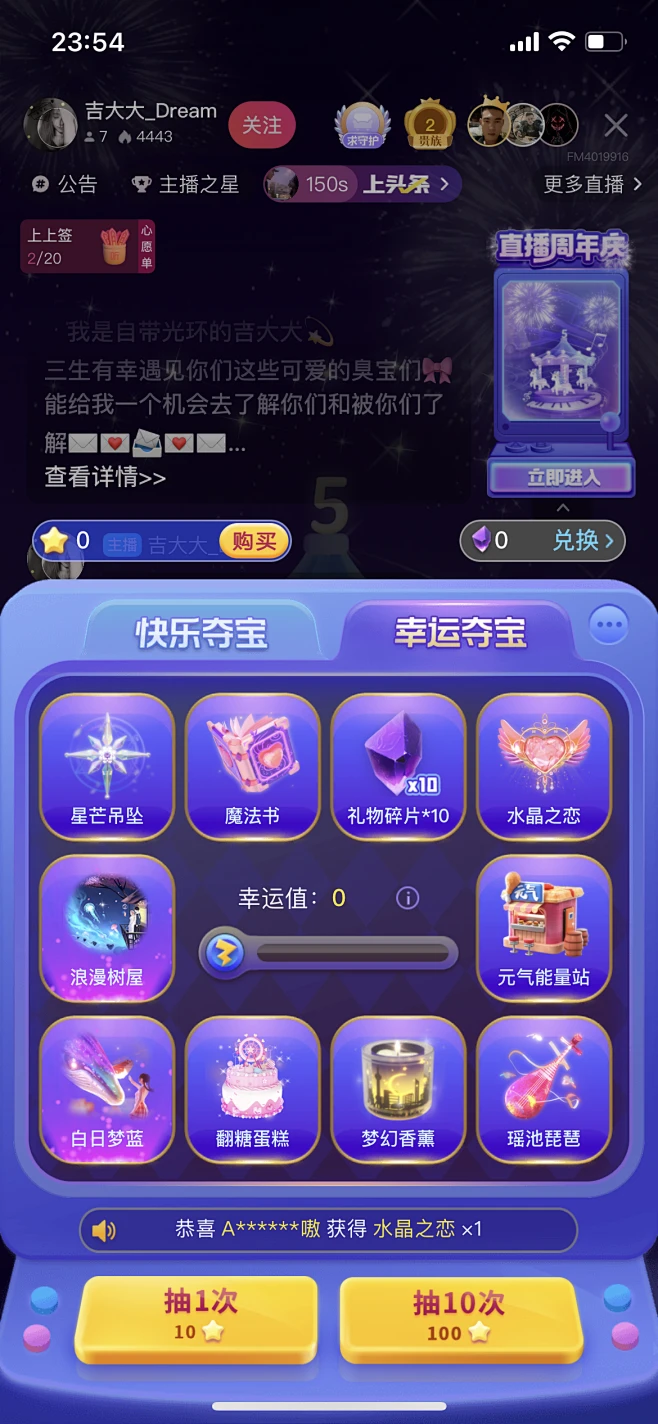View the 魔法书 prize
The height and width of the screenshot is (1424, 658).
point(252,765)
